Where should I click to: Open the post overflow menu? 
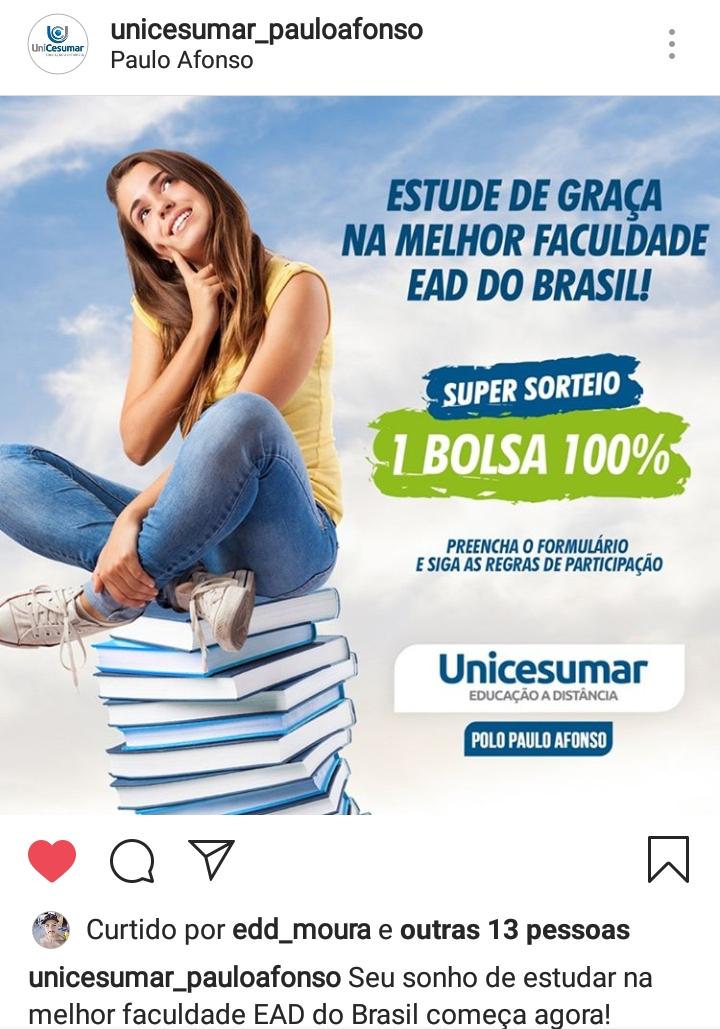pos(672,44)
